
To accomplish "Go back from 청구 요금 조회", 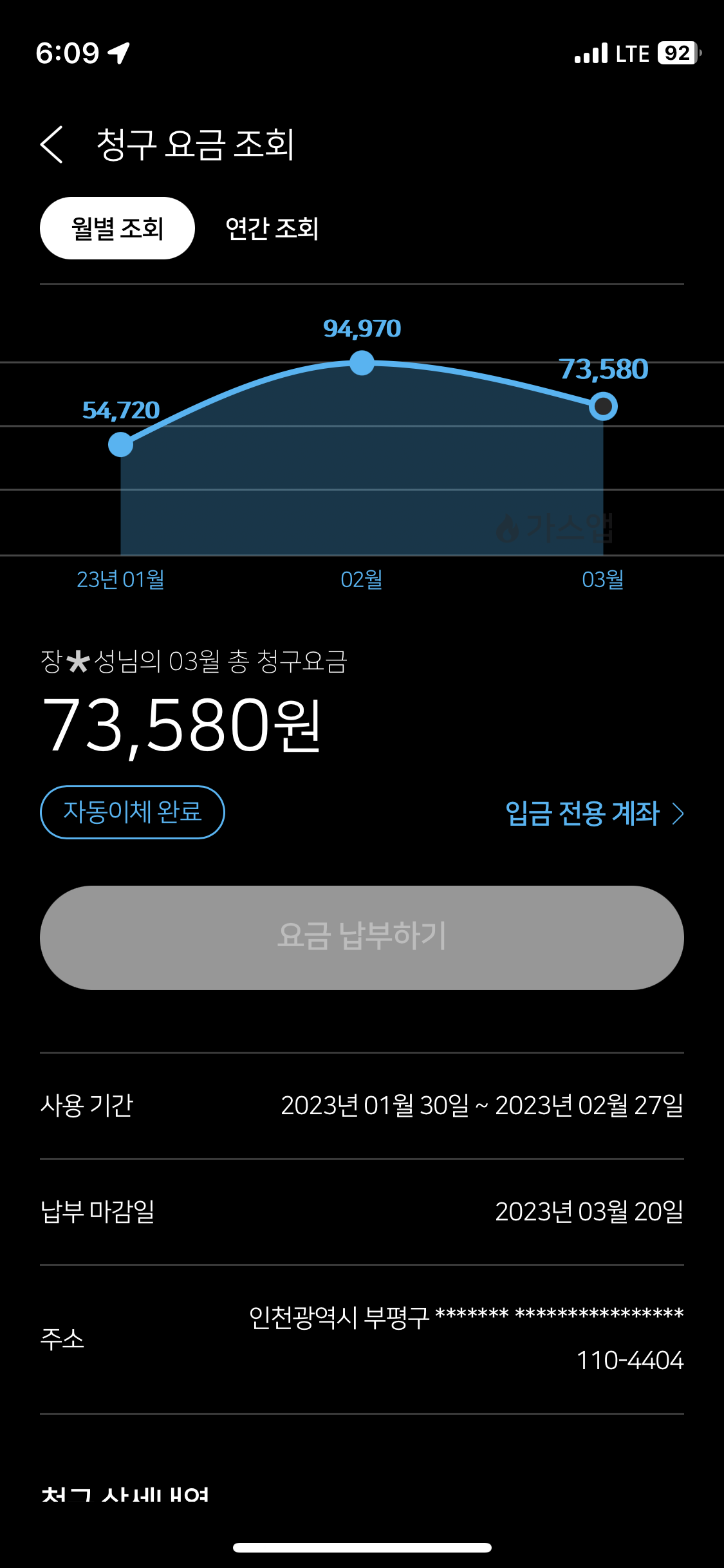I will coord(52,144).
